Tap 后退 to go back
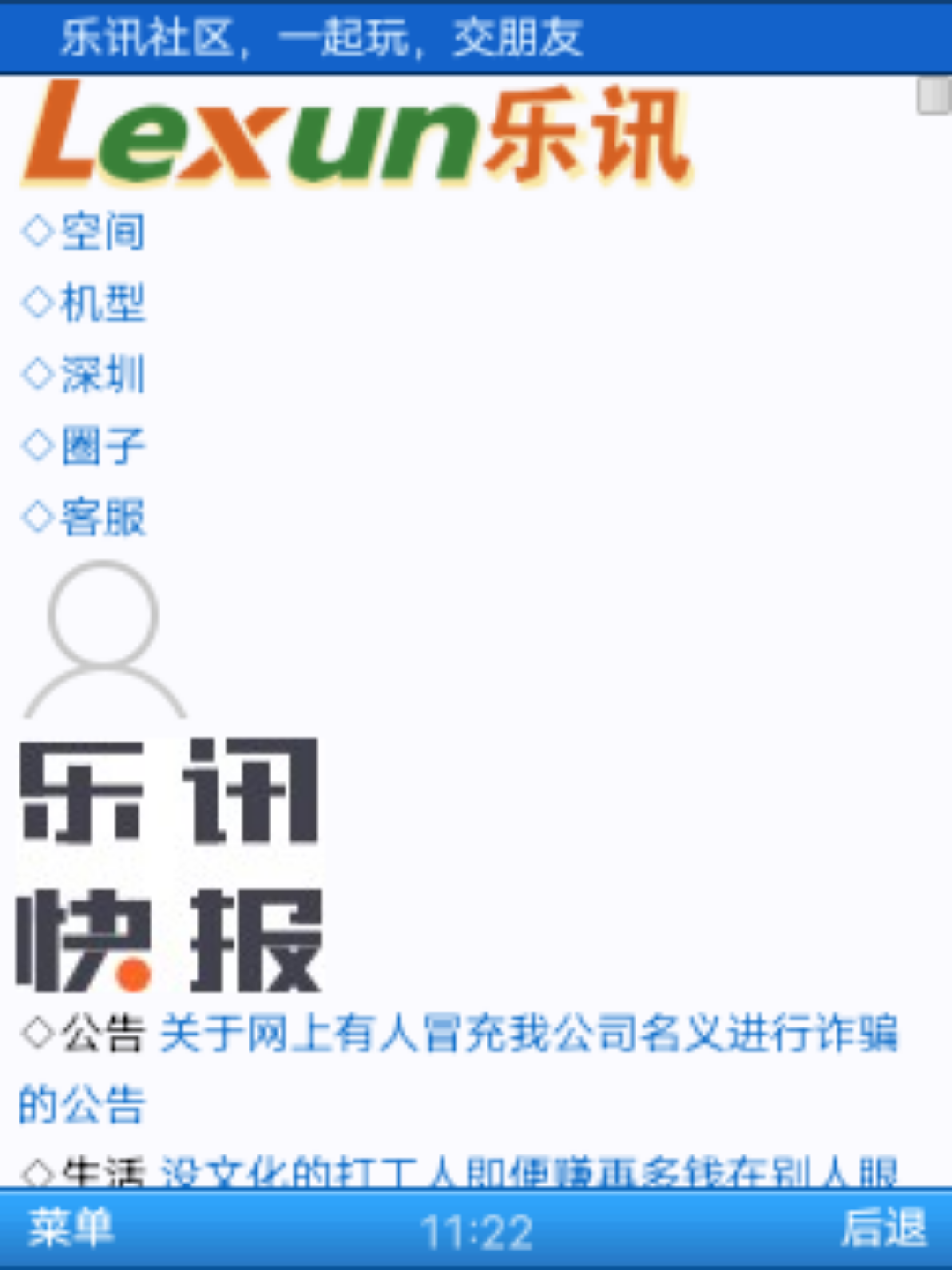 (883, 1229)
